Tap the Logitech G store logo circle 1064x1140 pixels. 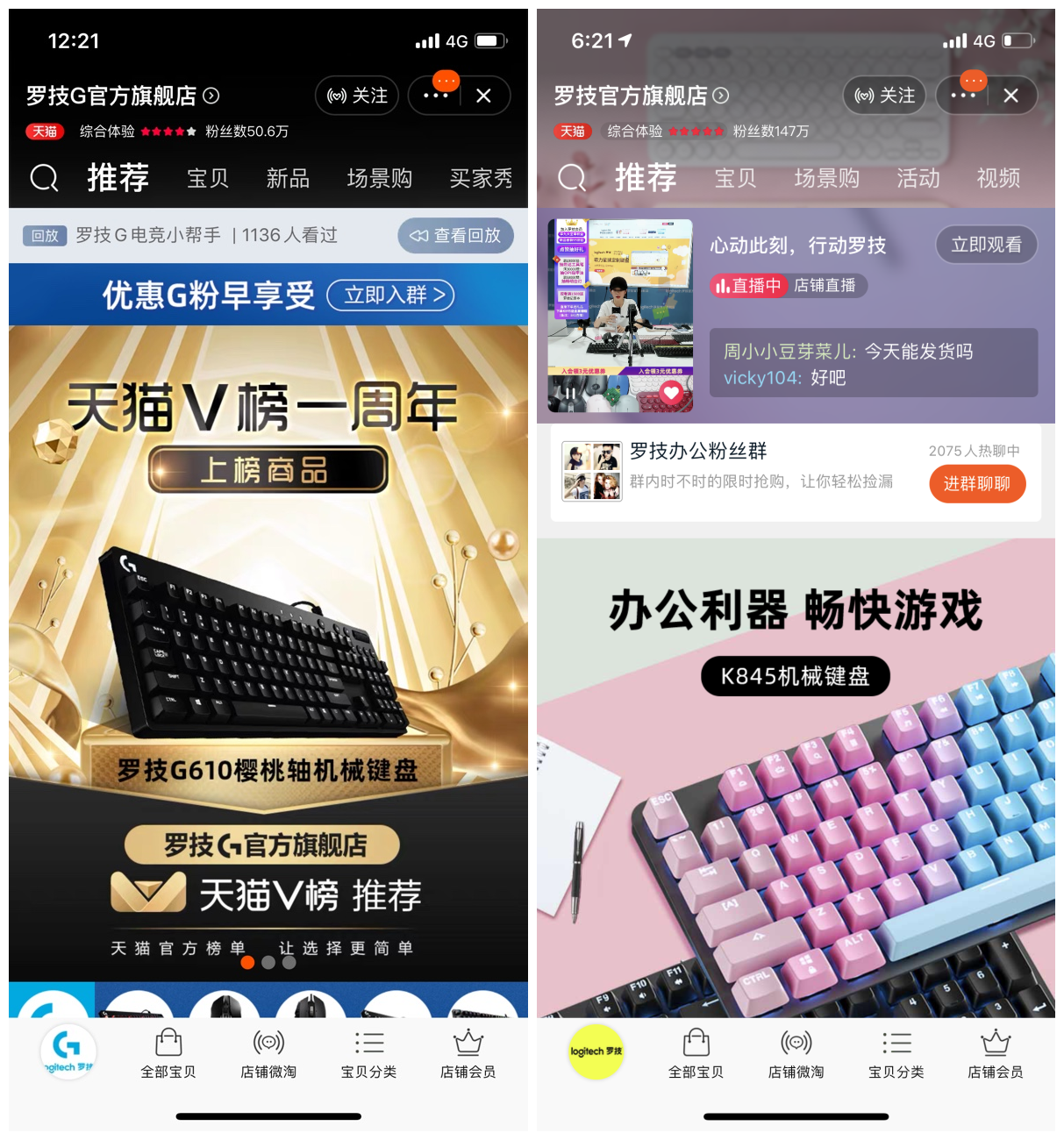[x=68, y=1052]
